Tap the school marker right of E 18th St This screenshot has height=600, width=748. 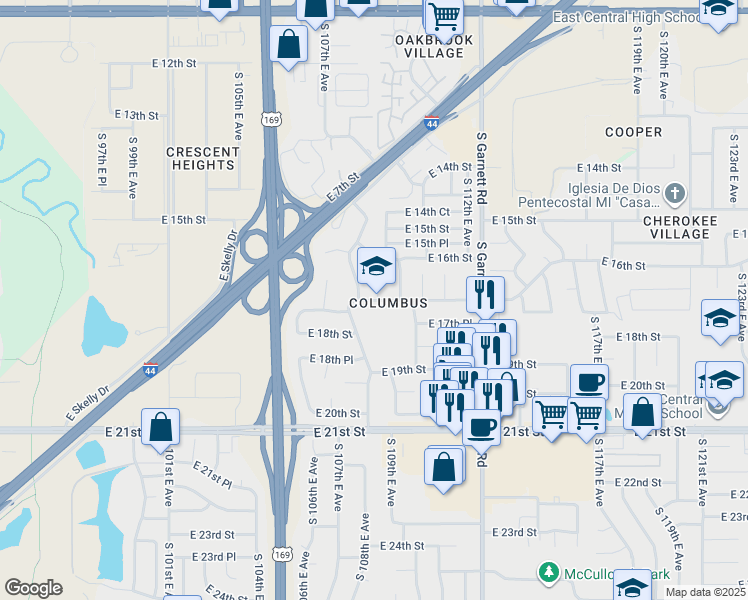[x=719, y=318]
